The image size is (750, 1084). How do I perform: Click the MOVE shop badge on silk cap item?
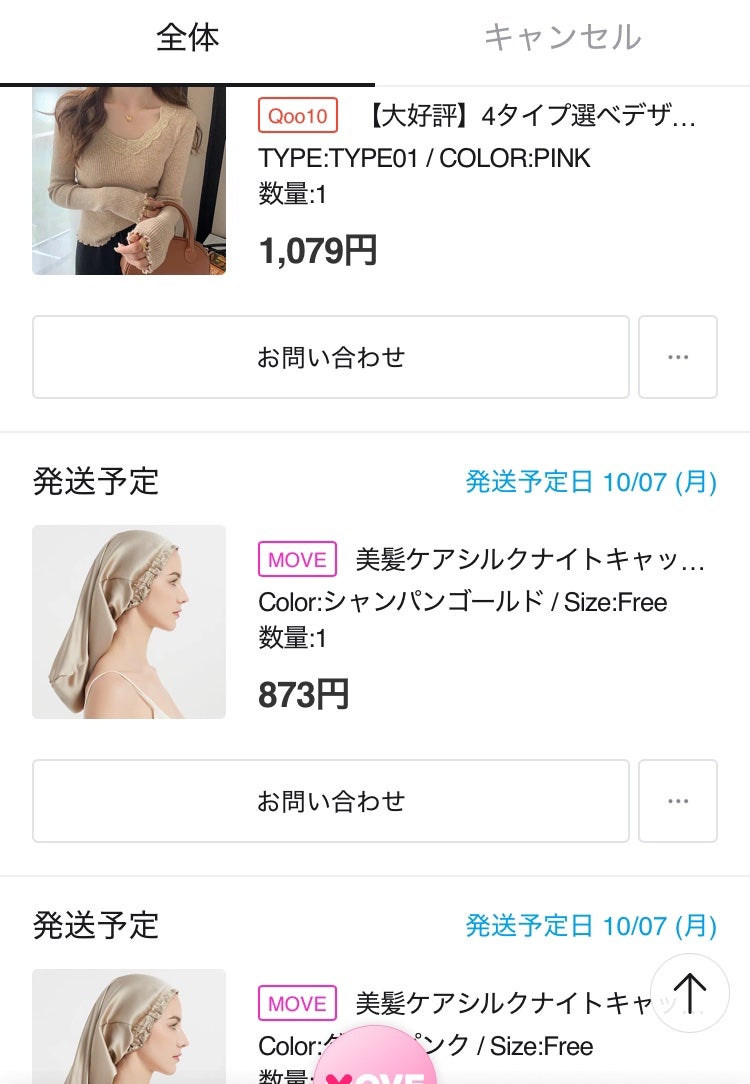[296, 560]
